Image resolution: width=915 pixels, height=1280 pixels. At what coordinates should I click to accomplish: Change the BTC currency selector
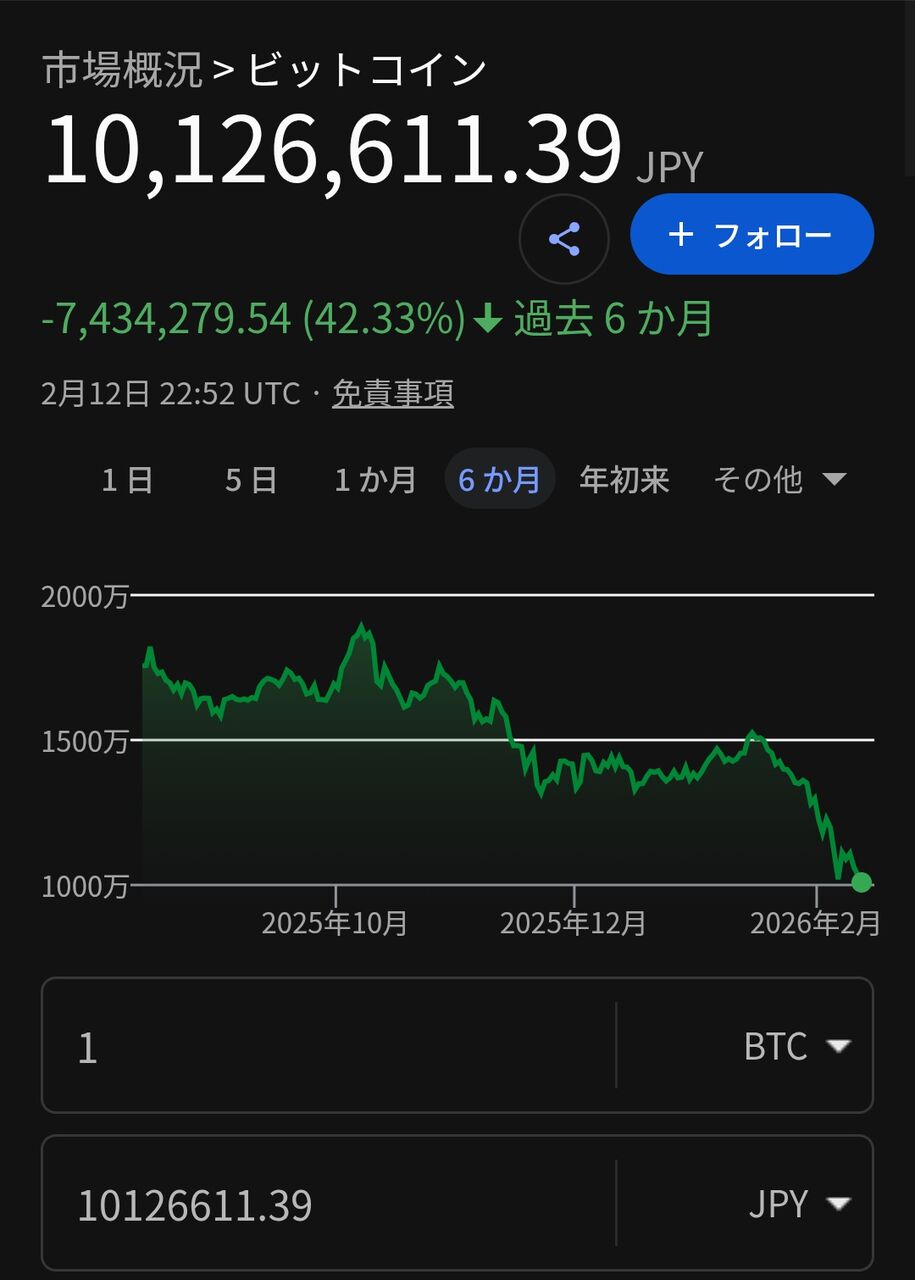point(795,1046)
